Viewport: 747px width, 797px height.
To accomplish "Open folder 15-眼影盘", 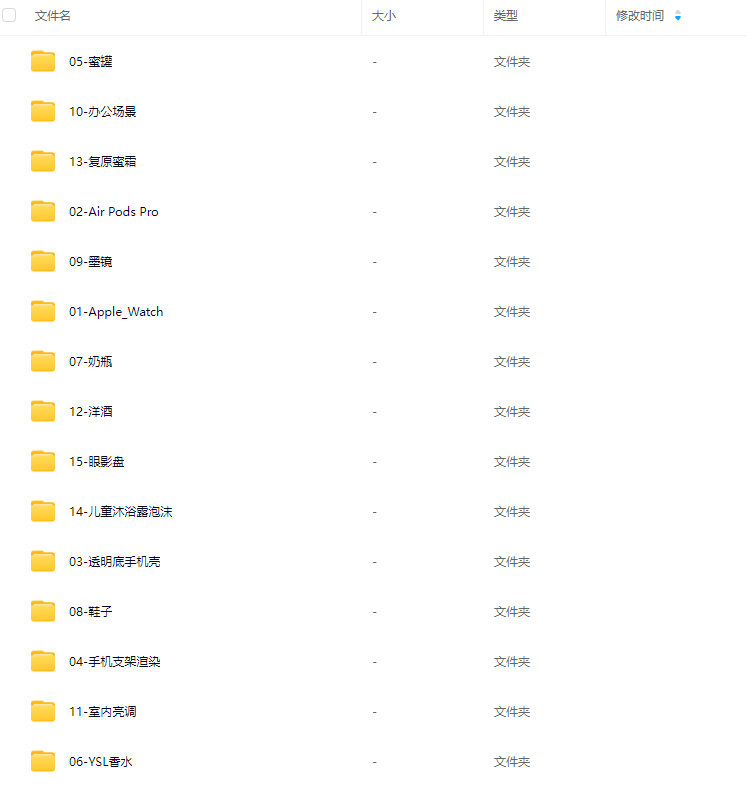I will 96,462.
